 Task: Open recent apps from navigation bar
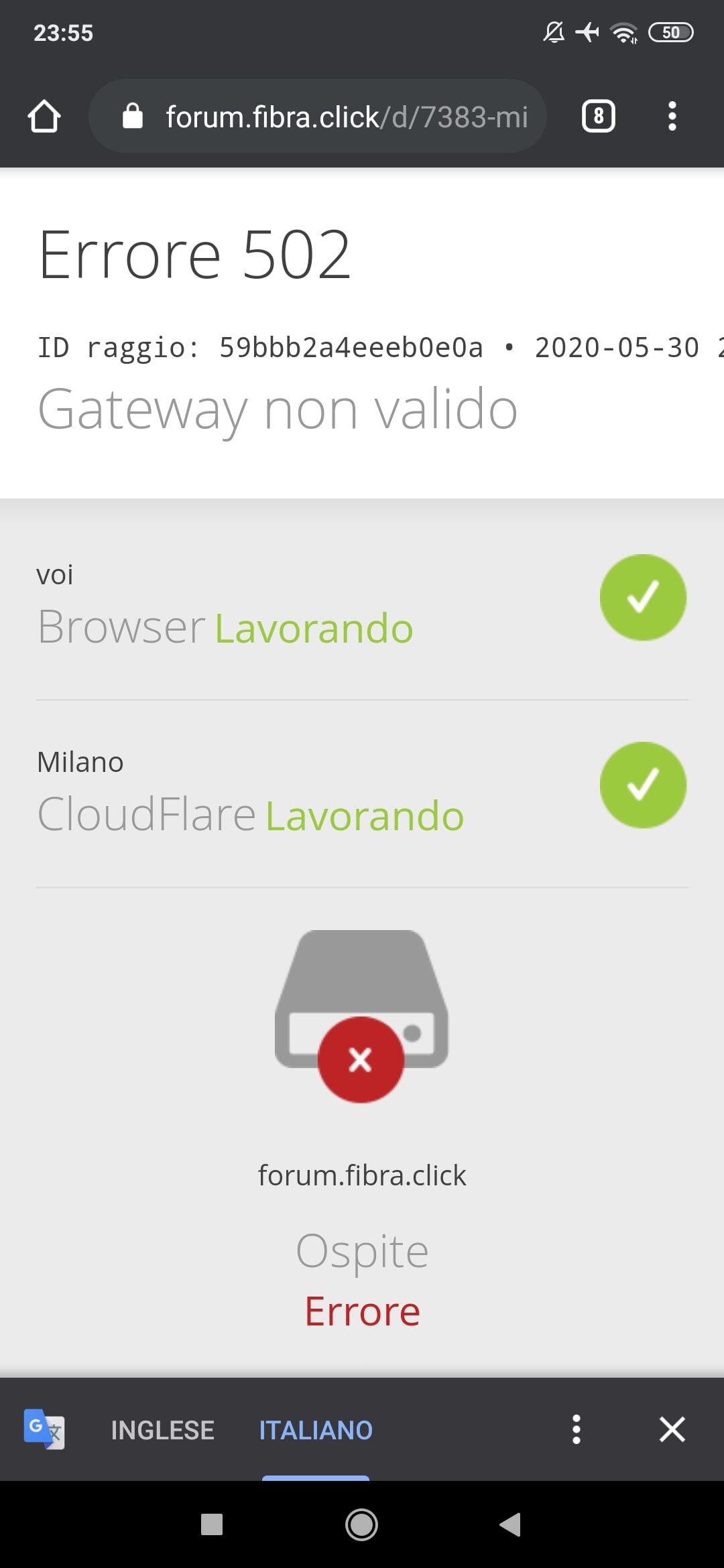(212, 1524)
